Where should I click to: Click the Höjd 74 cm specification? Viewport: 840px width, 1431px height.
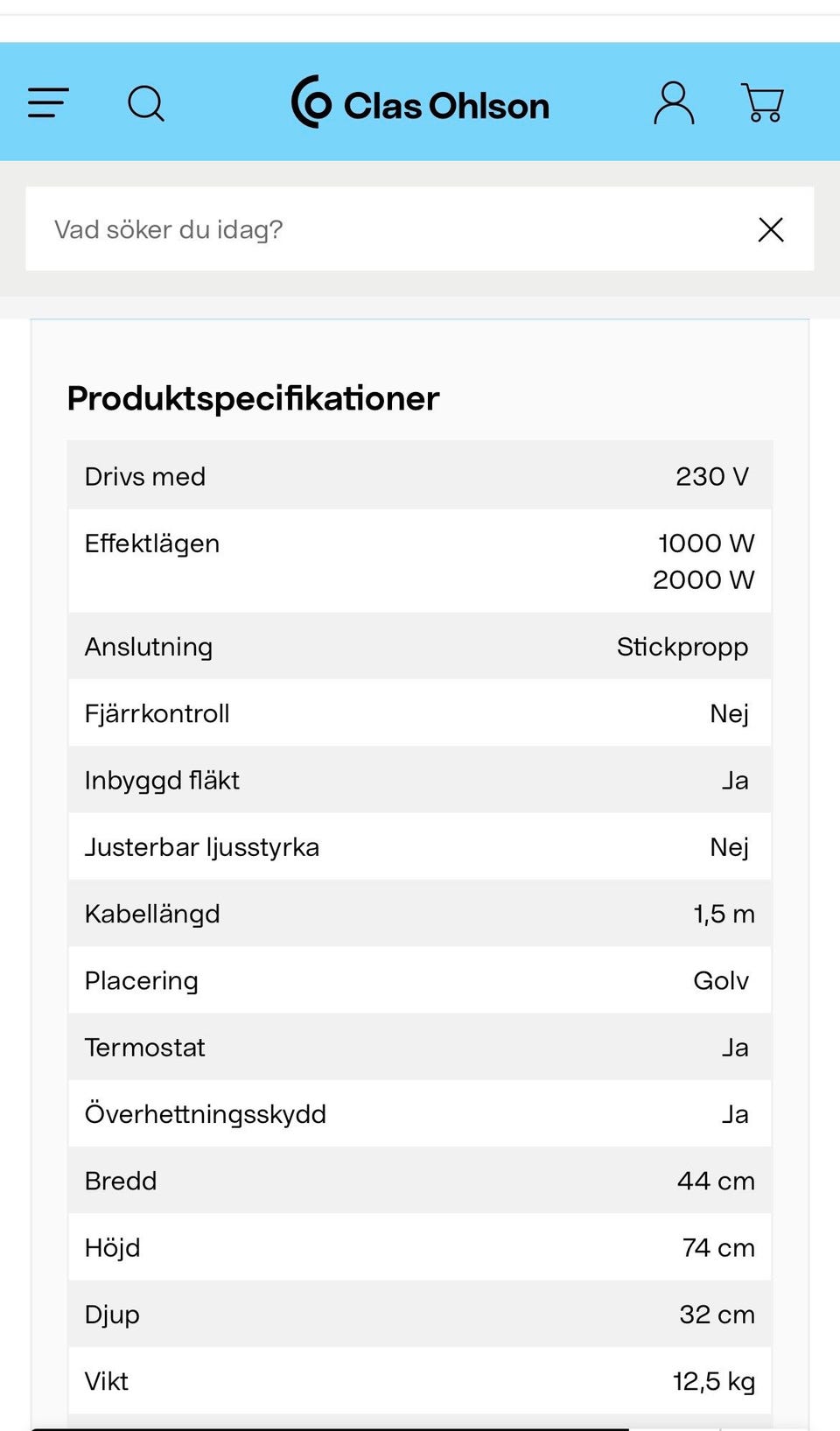tap(420, 1247)
